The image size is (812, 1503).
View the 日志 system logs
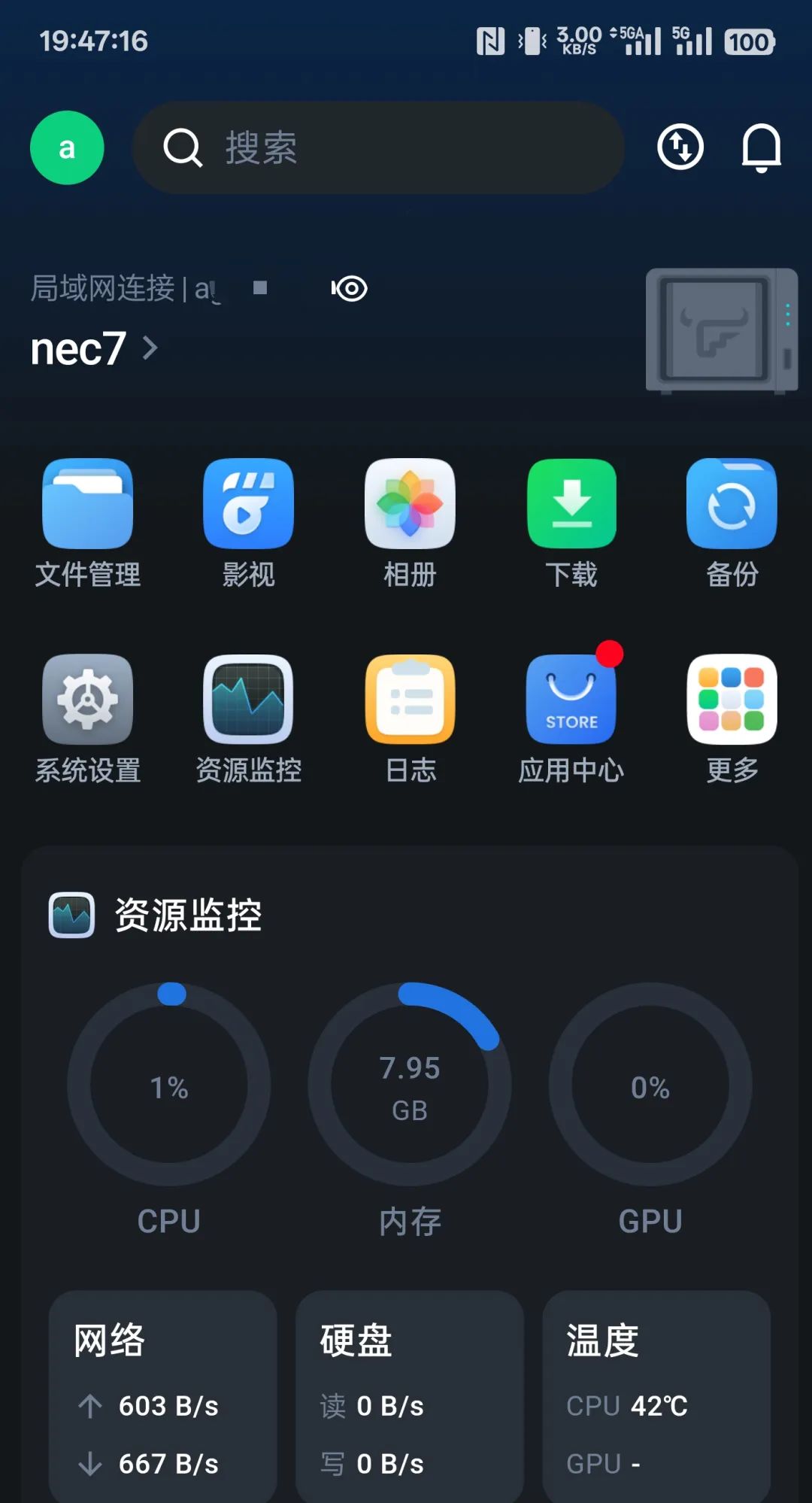(410, 717)
